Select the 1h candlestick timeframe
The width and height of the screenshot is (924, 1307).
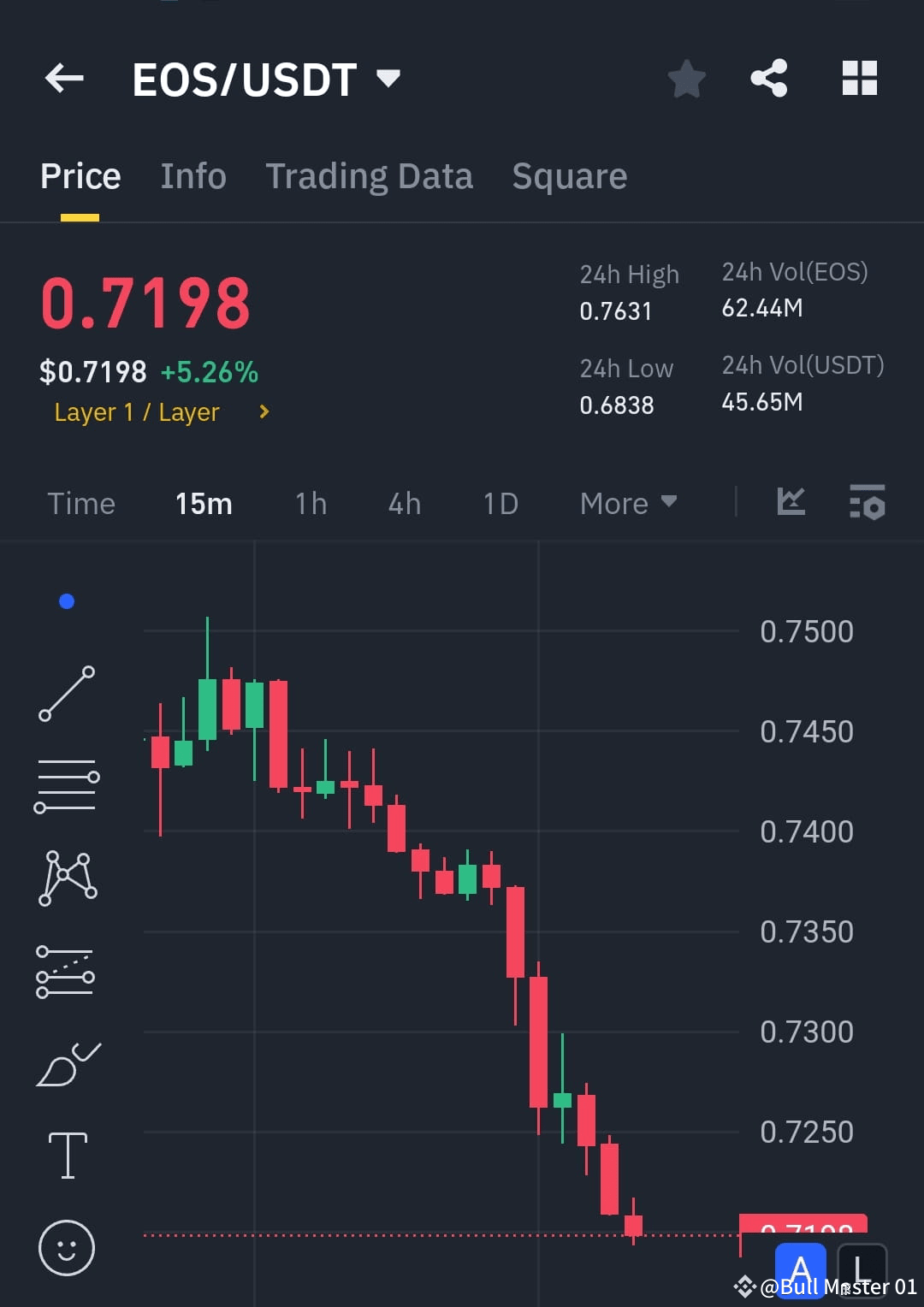(x=310, y=503)
